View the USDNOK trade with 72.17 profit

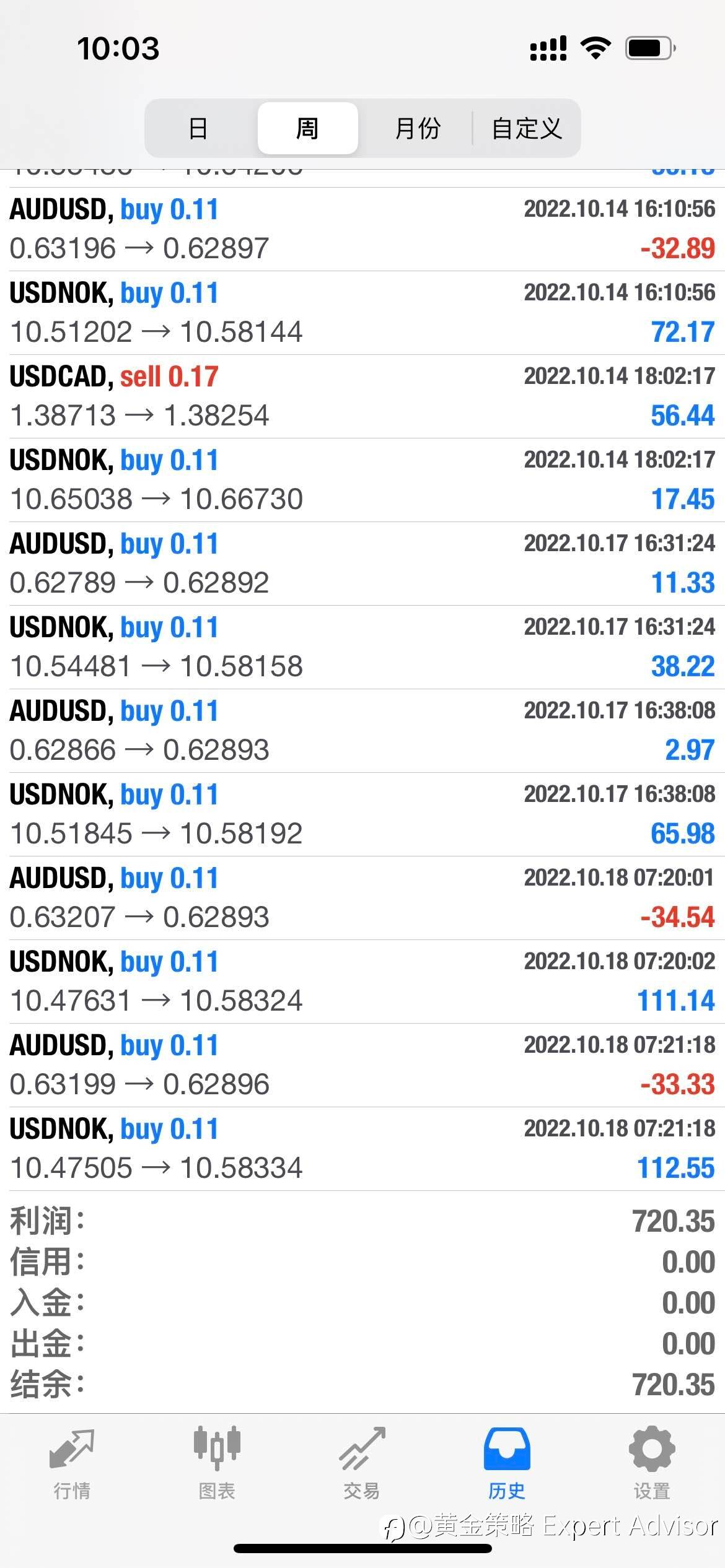click(362, 313)
